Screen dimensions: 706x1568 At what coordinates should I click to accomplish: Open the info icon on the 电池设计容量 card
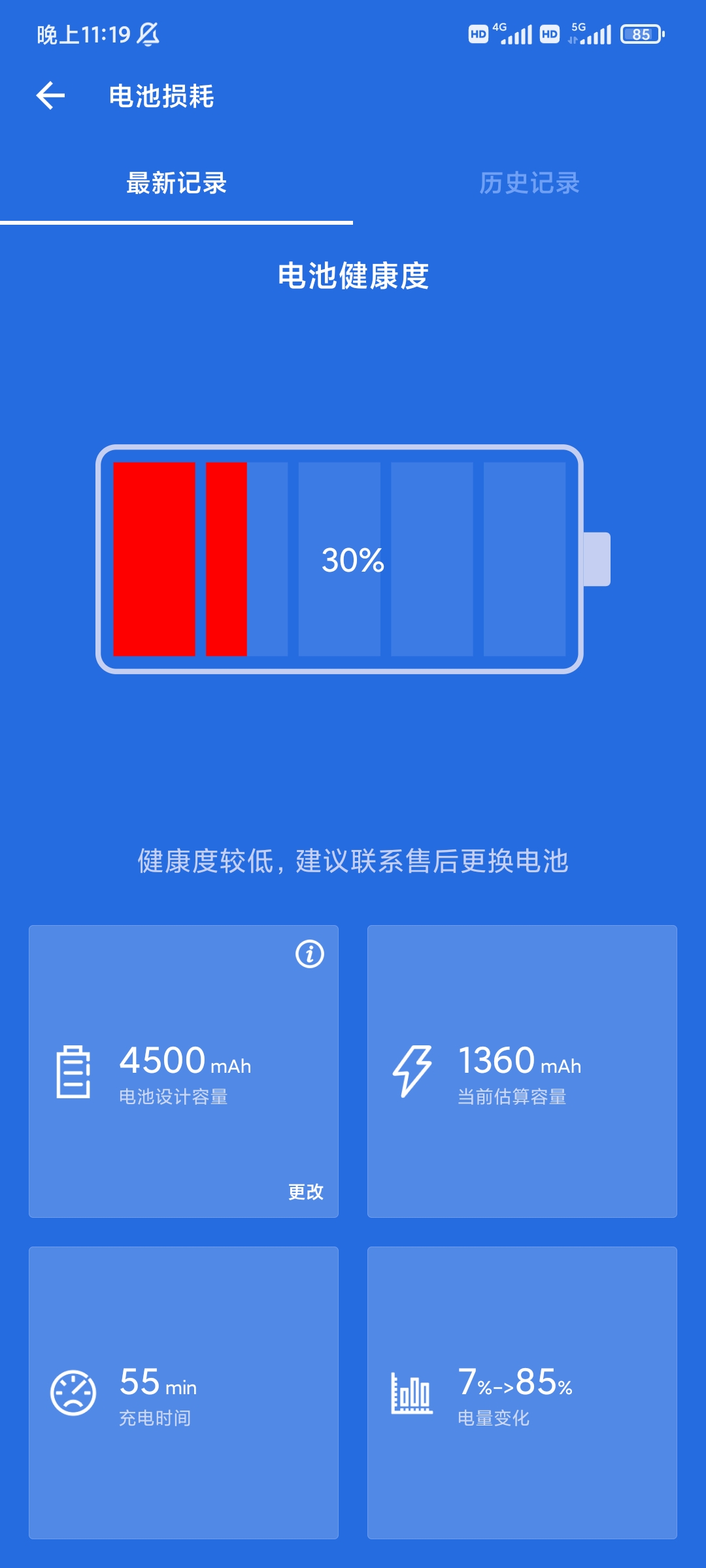(x=310, y=954)
